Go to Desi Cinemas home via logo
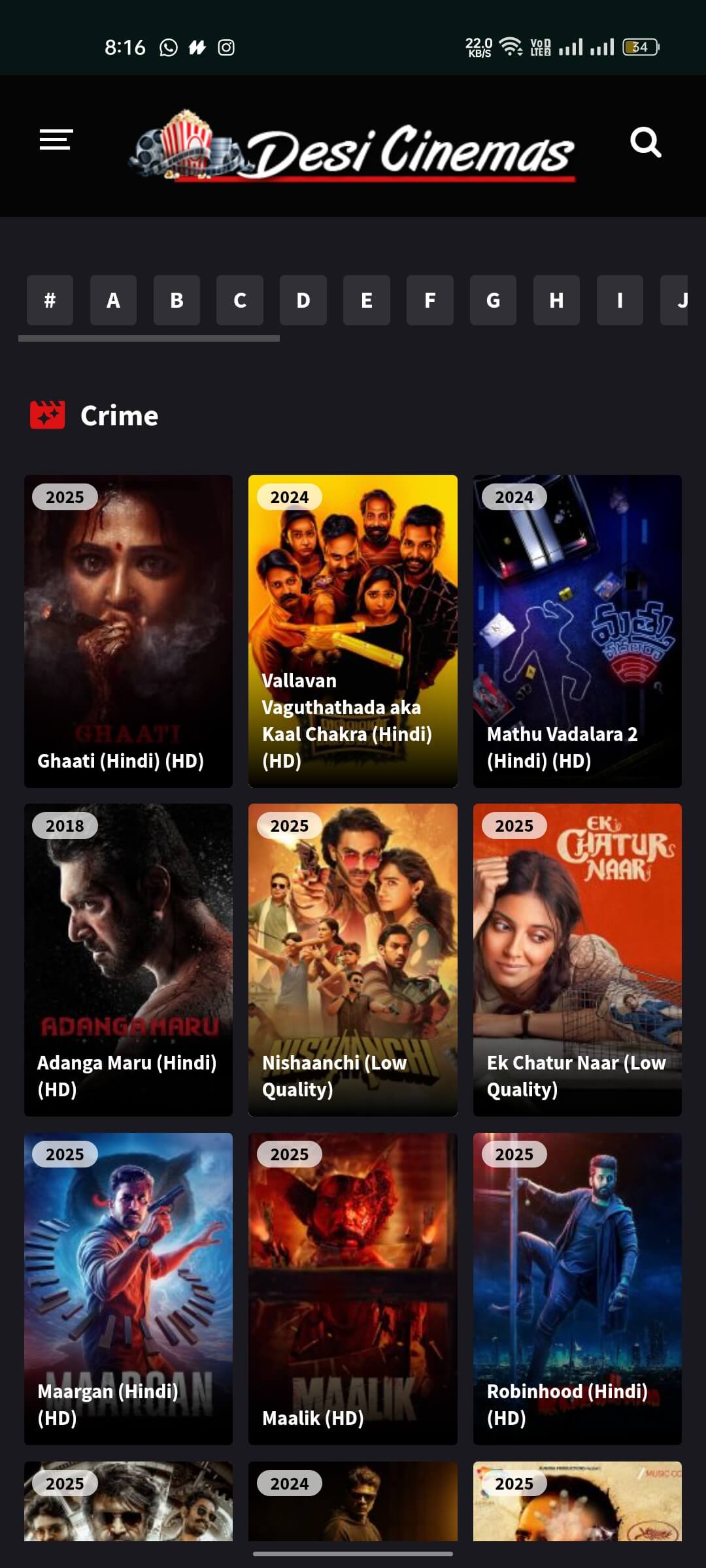This screenshot has height=1568, width=706. click(353, 147)
